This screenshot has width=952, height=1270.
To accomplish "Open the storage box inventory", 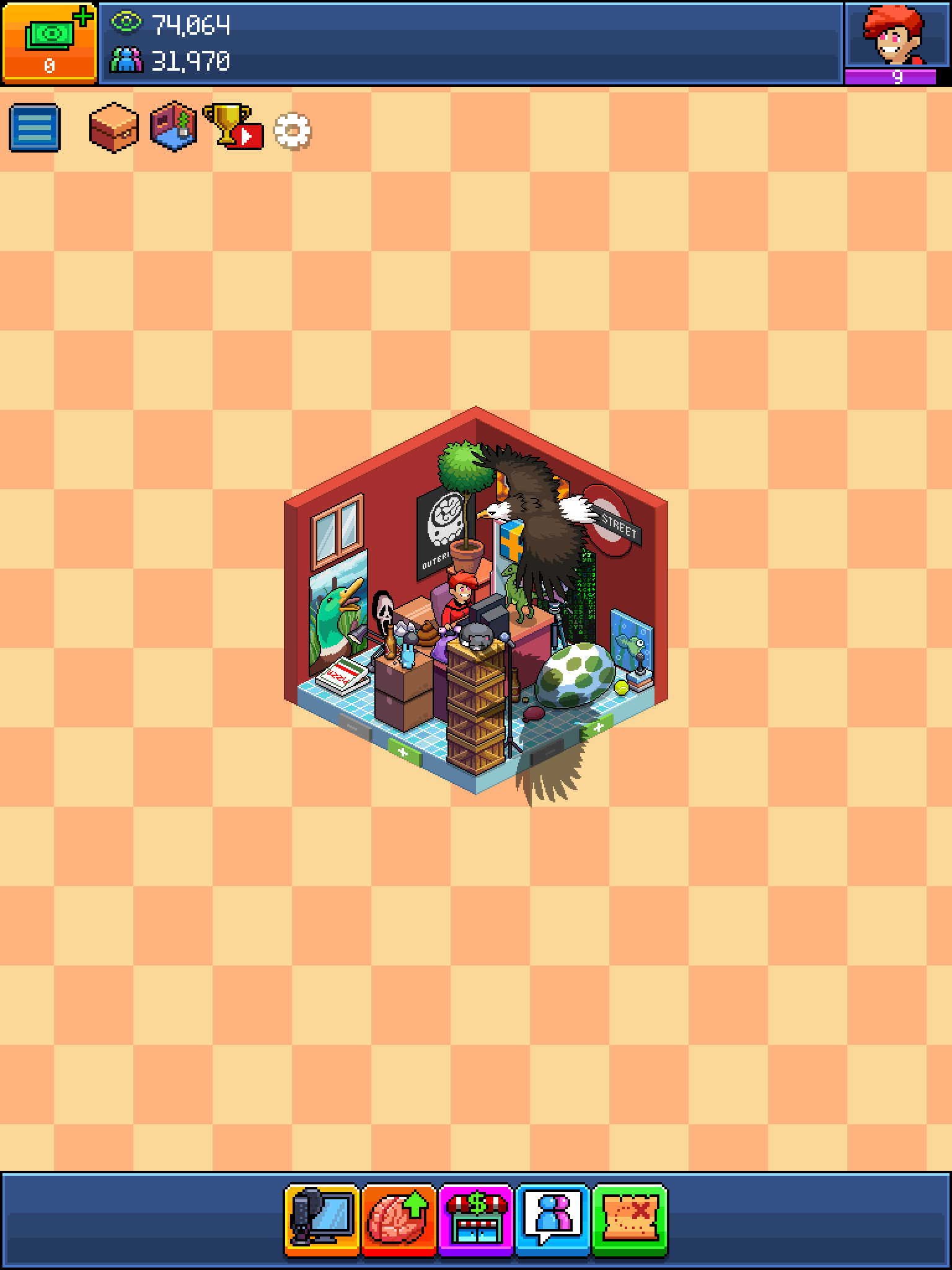I will click(x=113, y=128).
